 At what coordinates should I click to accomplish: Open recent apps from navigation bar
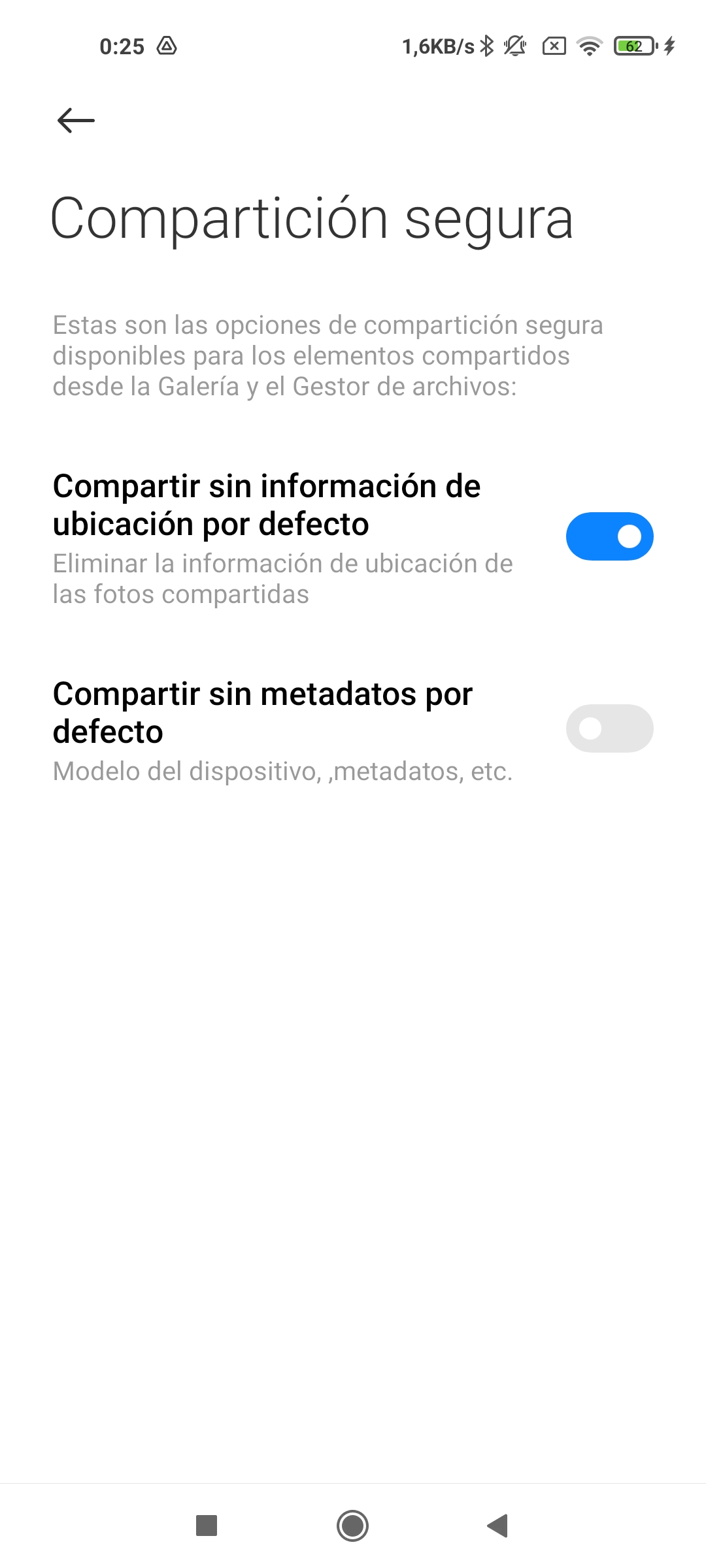pos(207,1526)
